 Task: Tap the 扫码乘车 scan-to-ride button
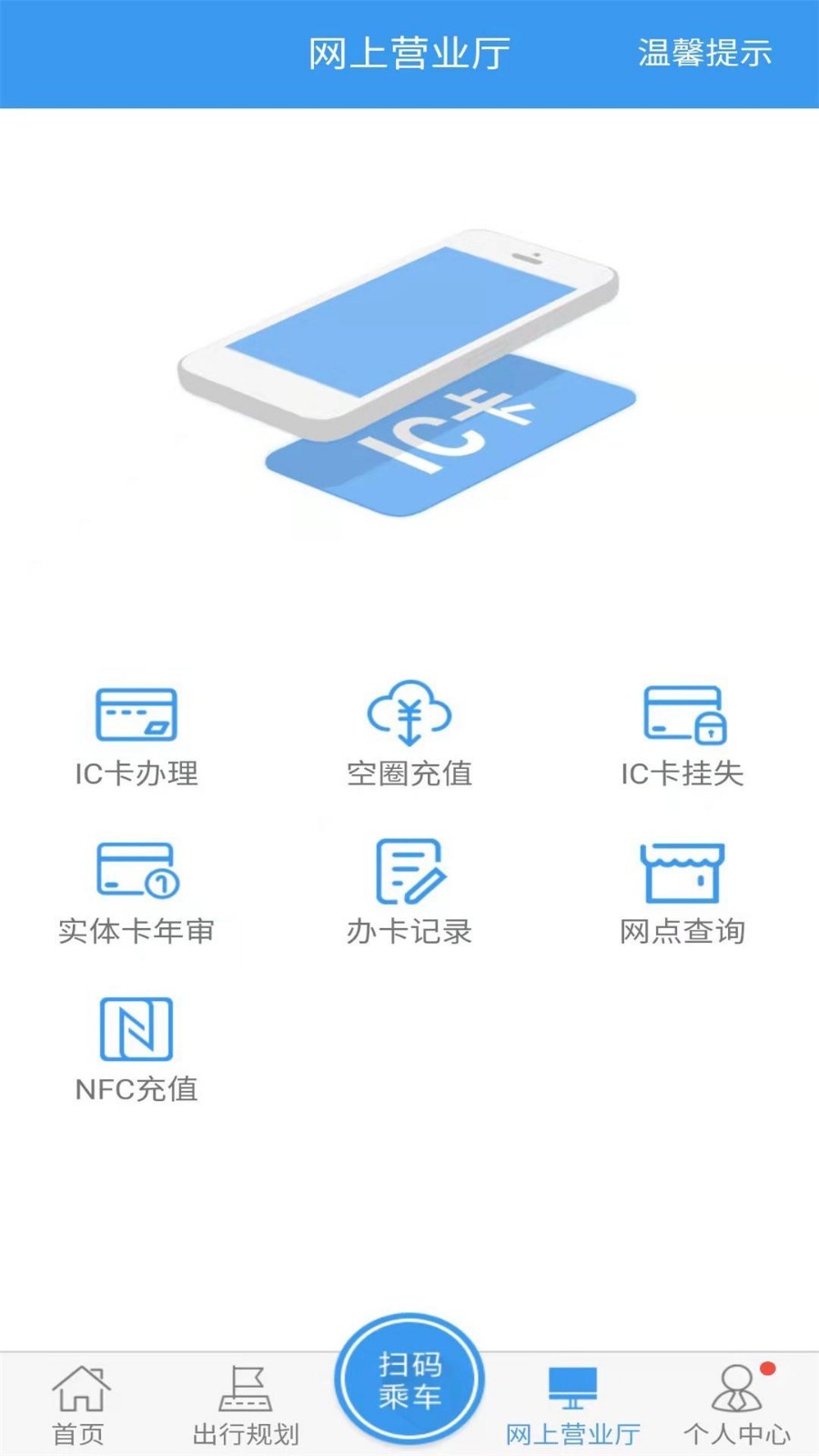(x=409, y=1380)
